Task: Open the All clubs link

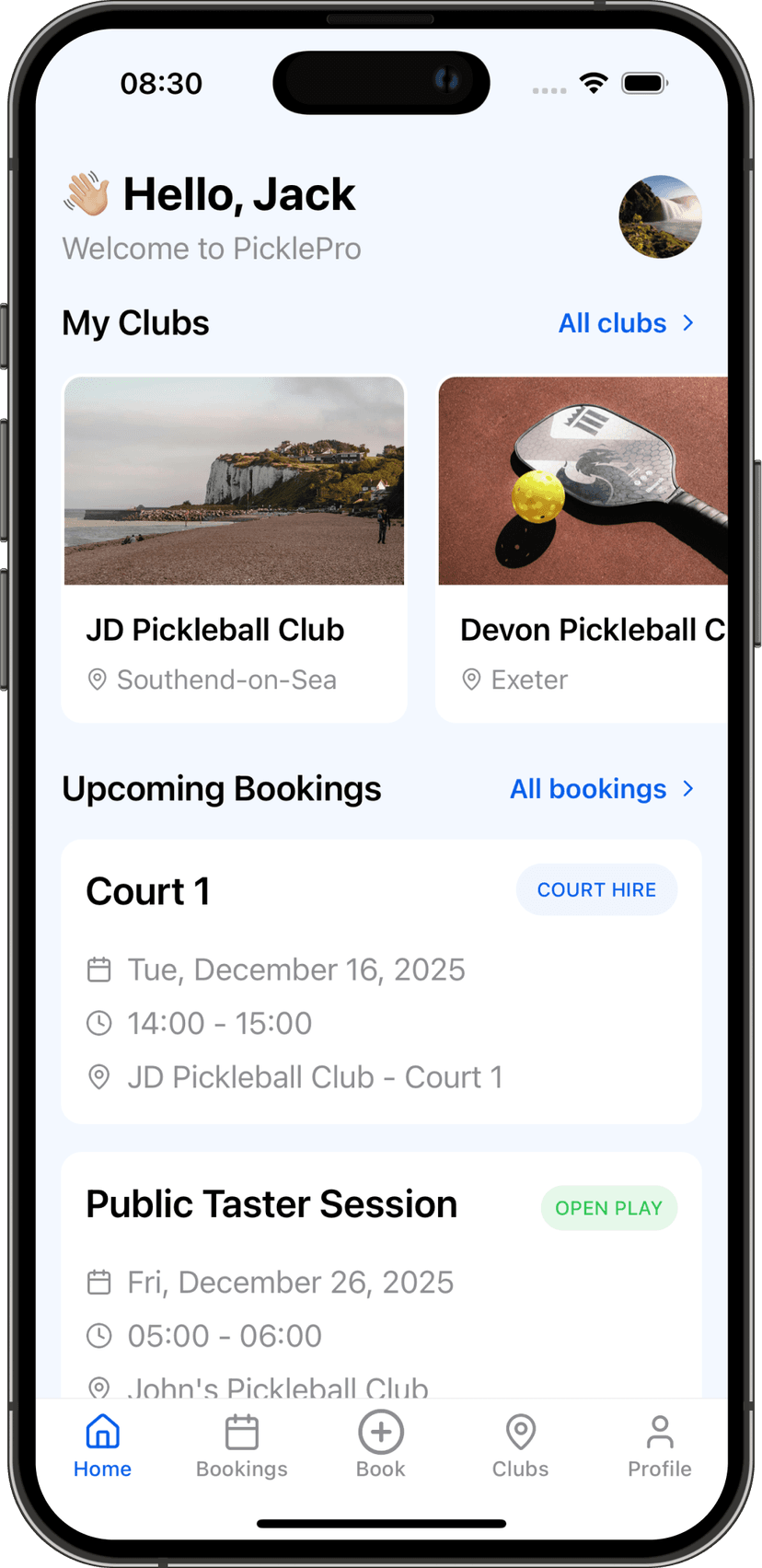Action: tap(612, 323)
